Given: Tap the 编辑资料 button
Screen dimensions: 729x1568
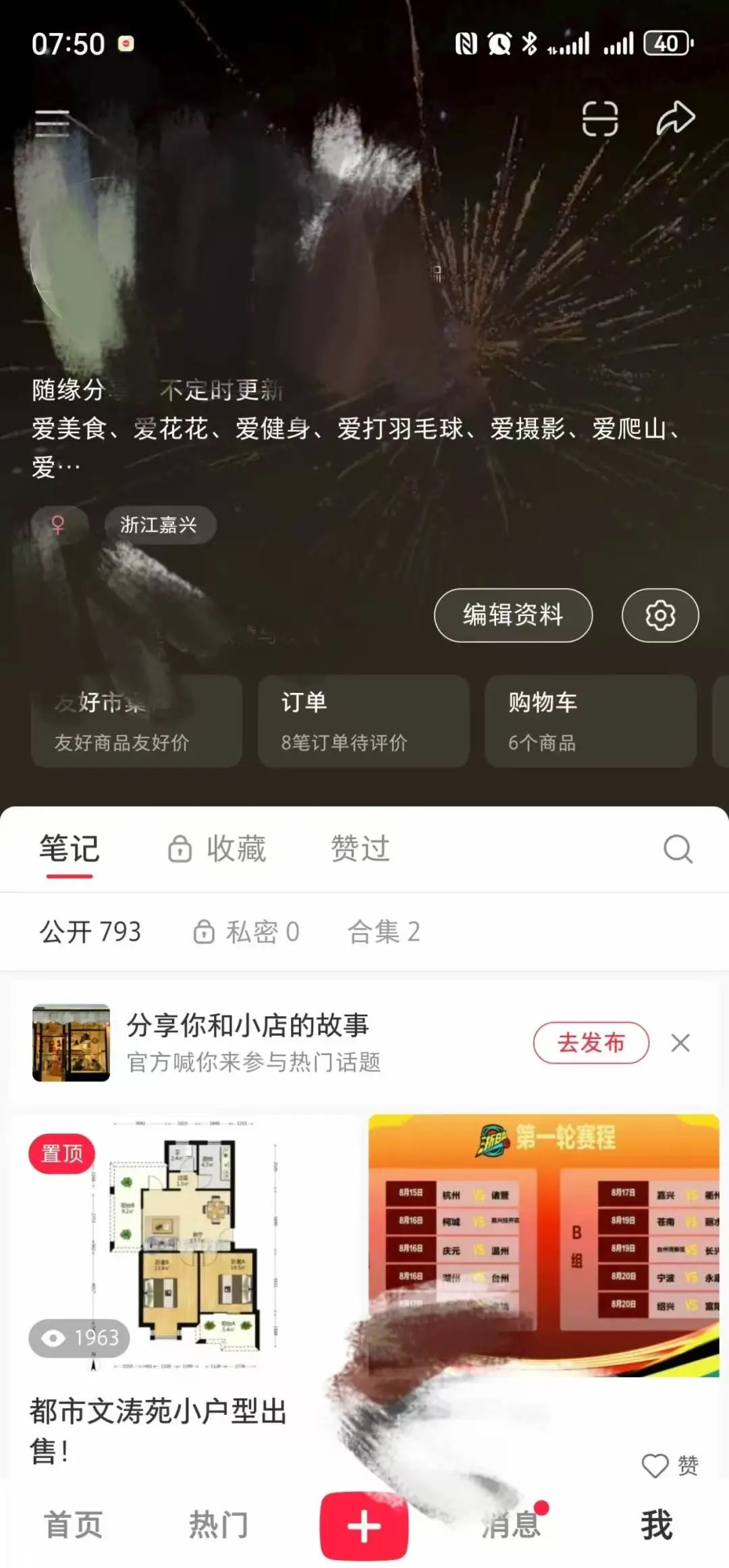Looking at the screenshot, I should 513,615.
